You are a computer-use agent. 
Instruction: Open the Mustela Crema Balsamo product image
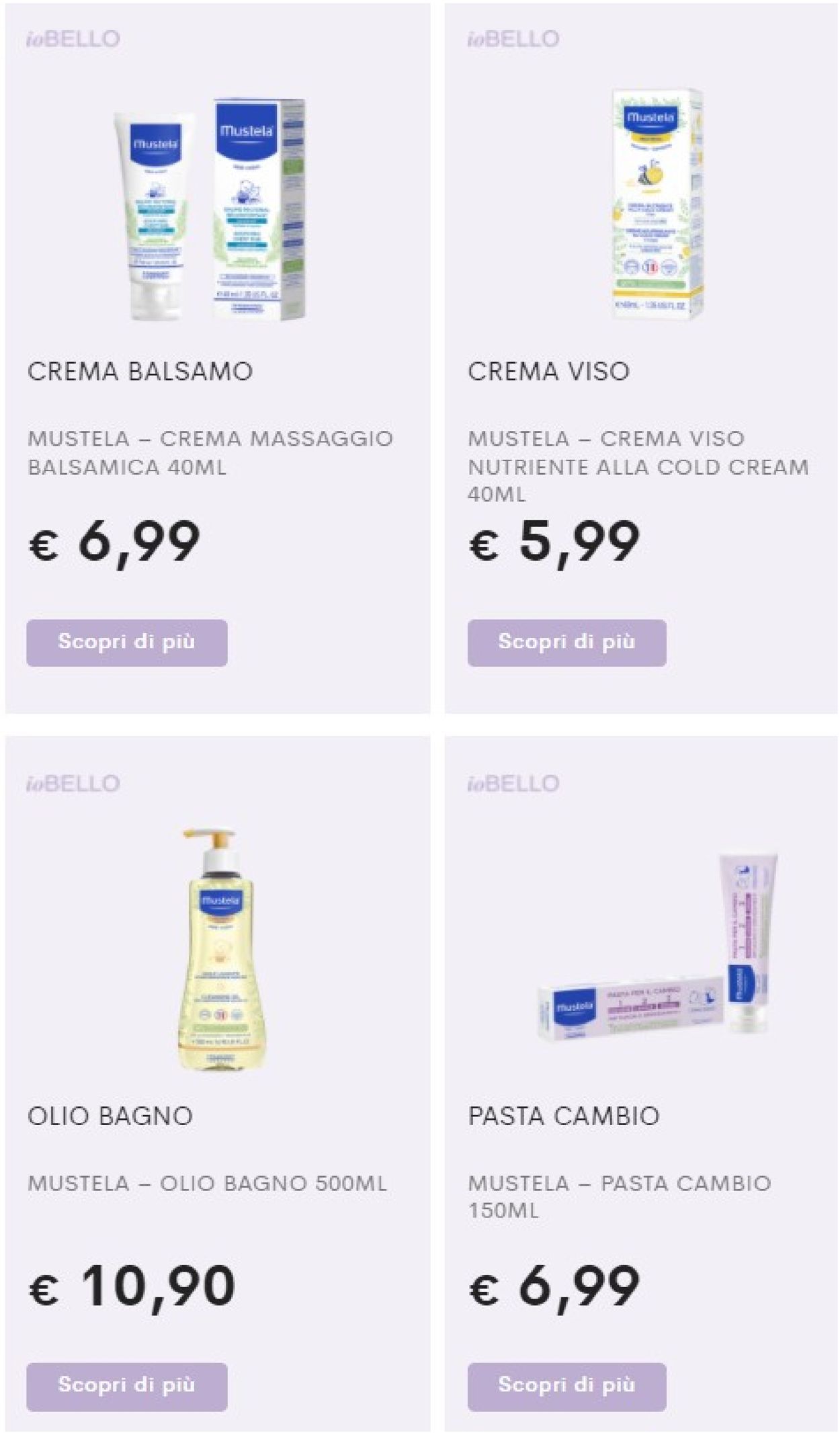coord(210,209)
